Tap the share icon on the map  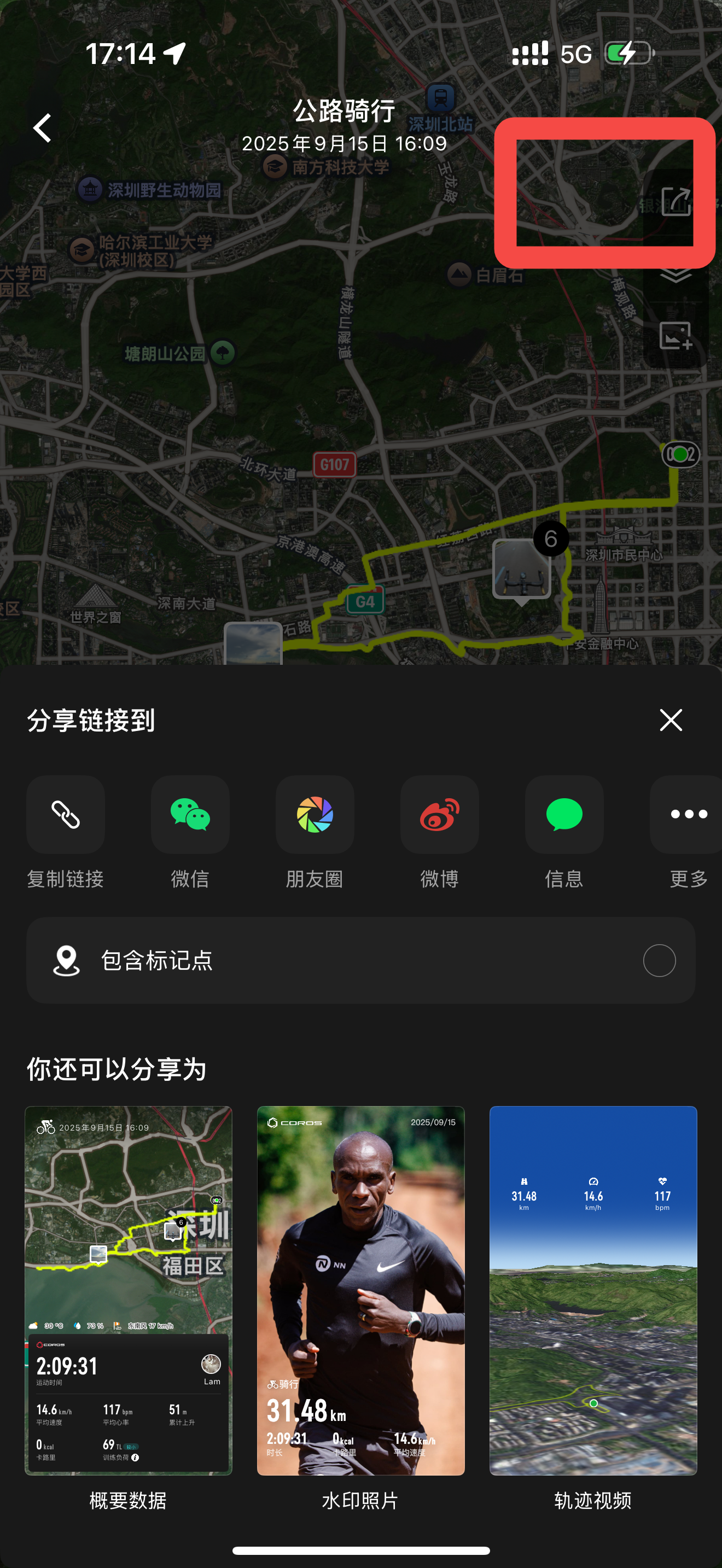[676, 202]
